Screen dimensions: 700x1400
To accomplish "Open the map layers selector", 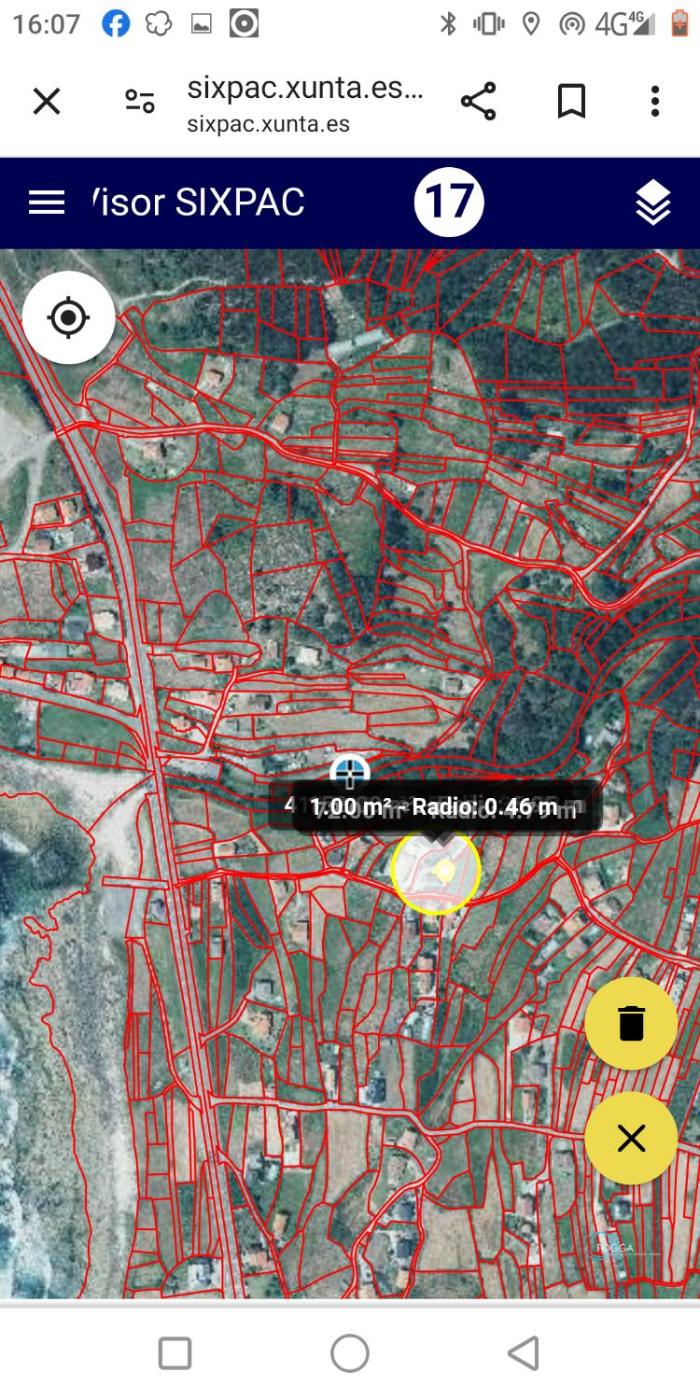I will click(652, 203).
